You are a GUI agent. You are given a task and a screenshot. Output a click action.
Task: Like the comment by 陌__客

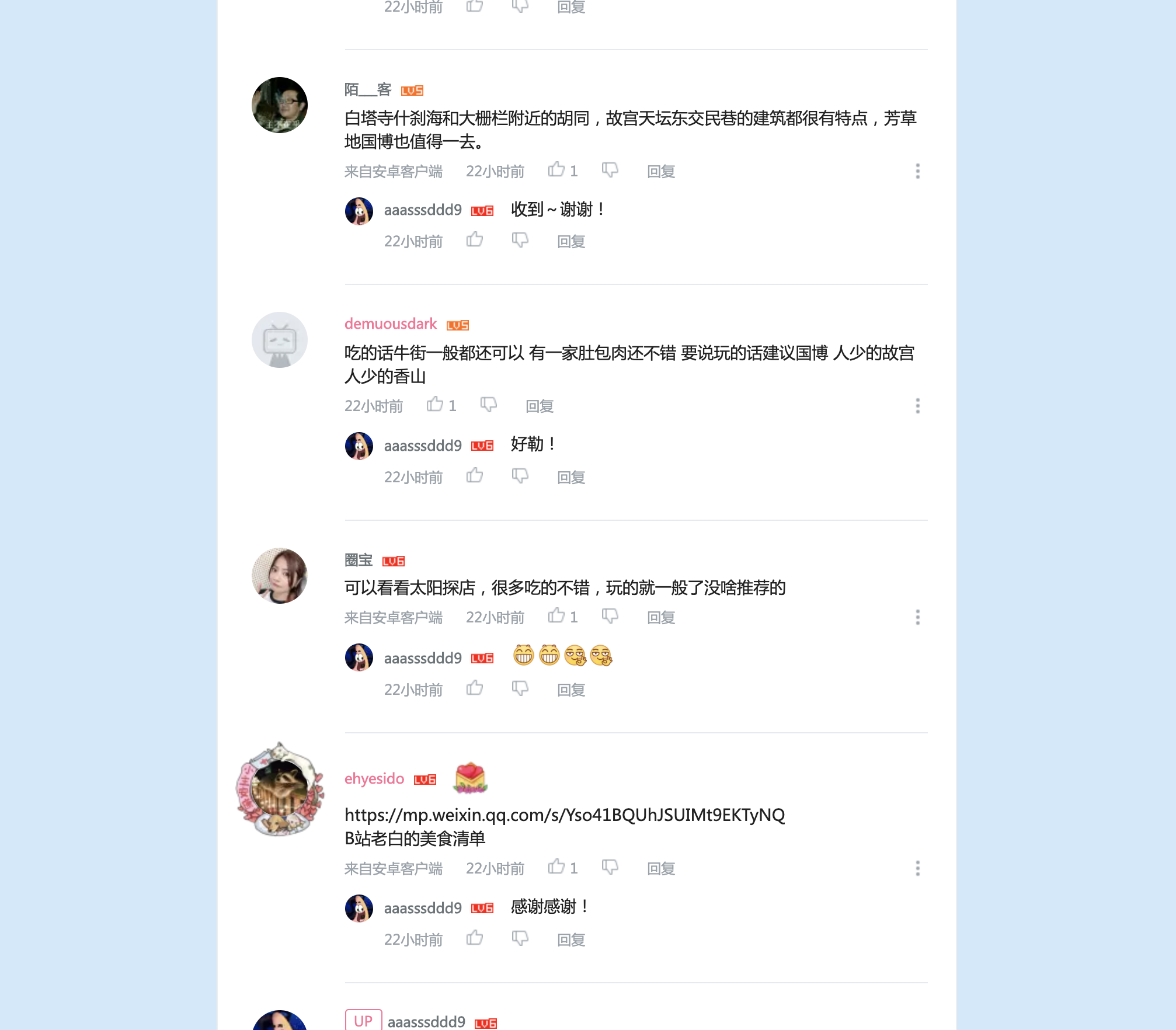[556, 170]
